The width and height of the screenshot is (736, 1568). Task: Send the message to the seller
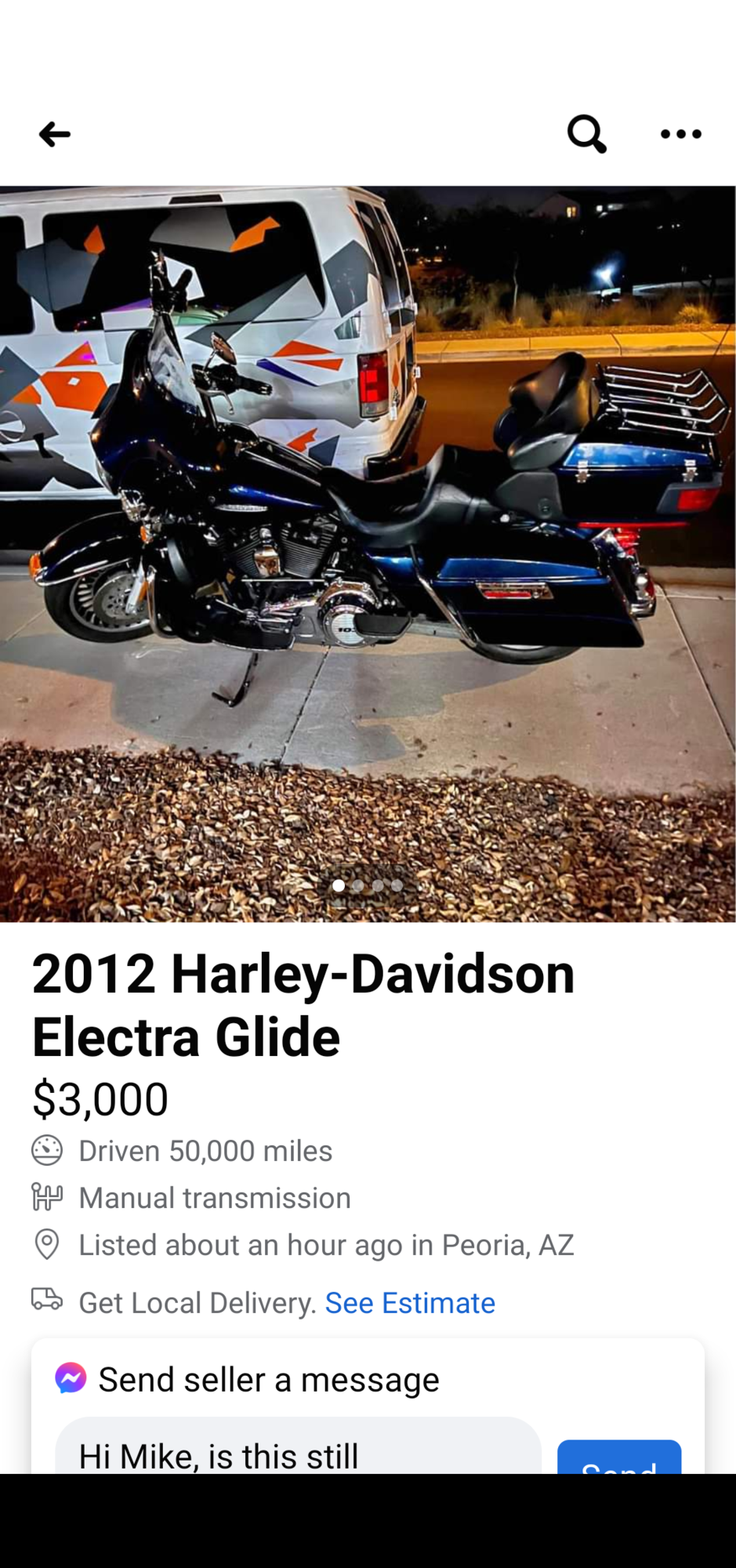618,1460
